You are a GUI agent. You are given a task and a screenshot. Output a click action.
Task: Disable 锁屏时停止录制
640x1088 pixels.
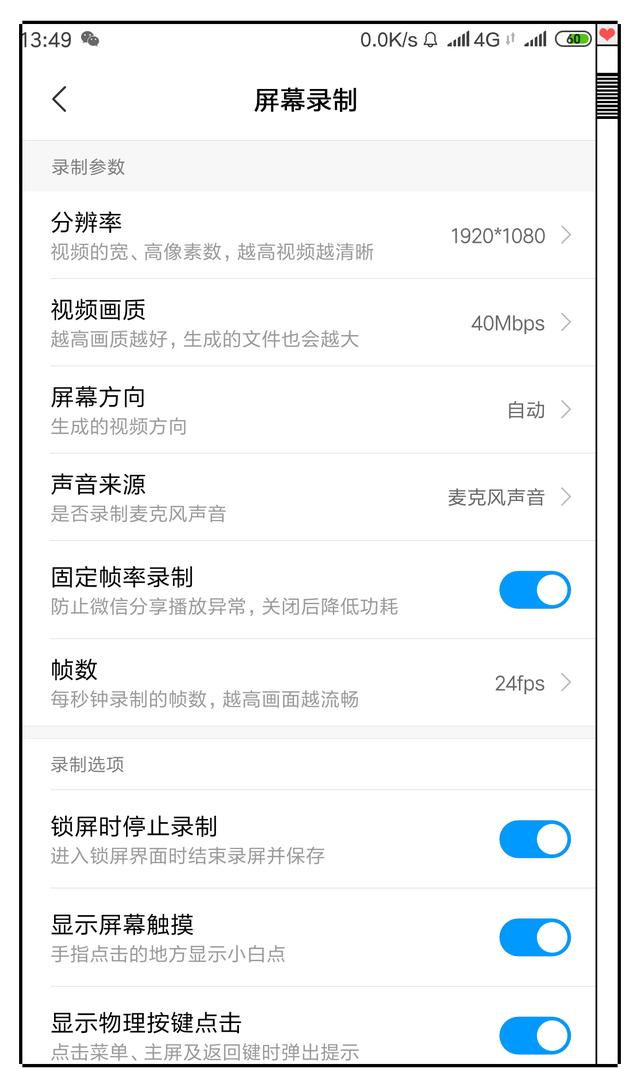coord(534,839)
